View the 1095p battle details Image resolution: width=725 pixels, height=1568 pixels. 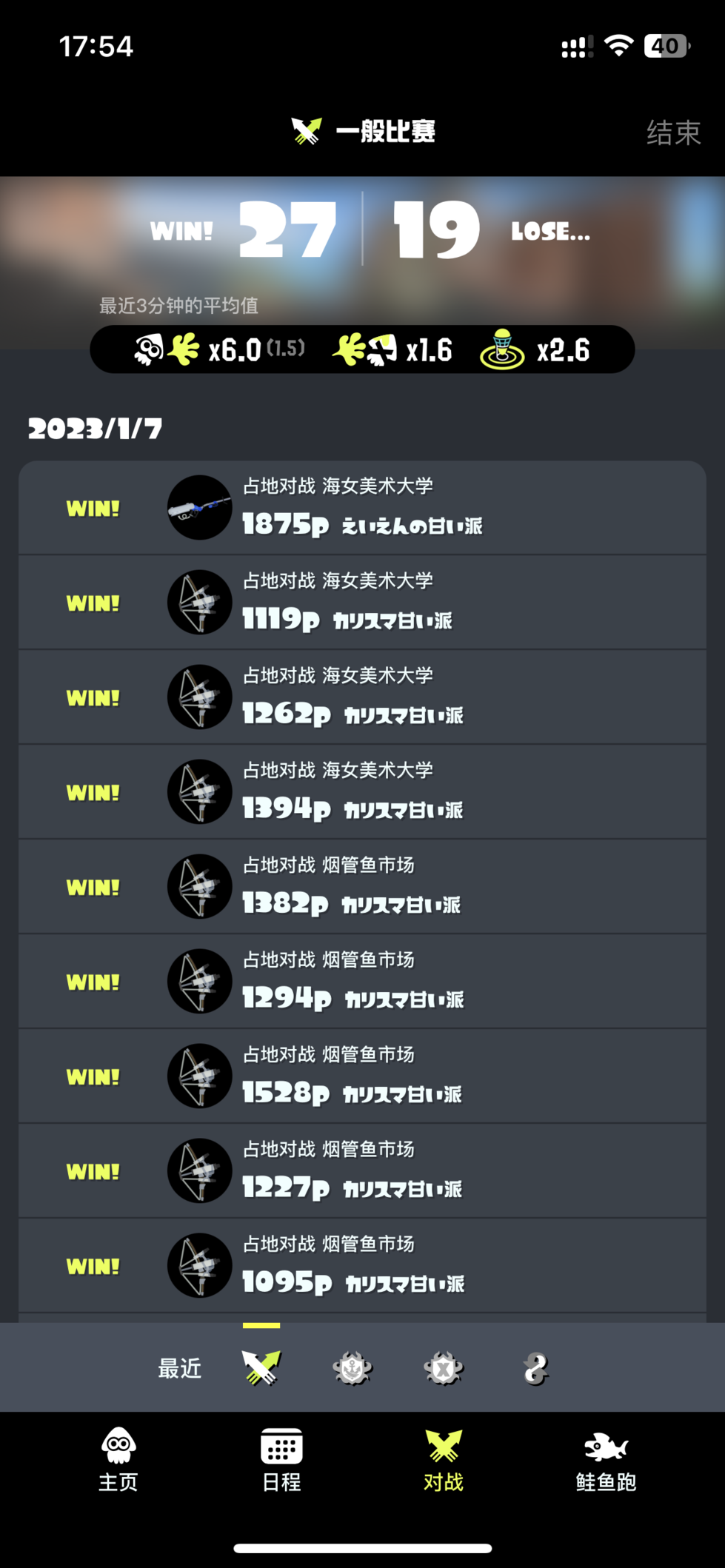tap(362, 1266)
